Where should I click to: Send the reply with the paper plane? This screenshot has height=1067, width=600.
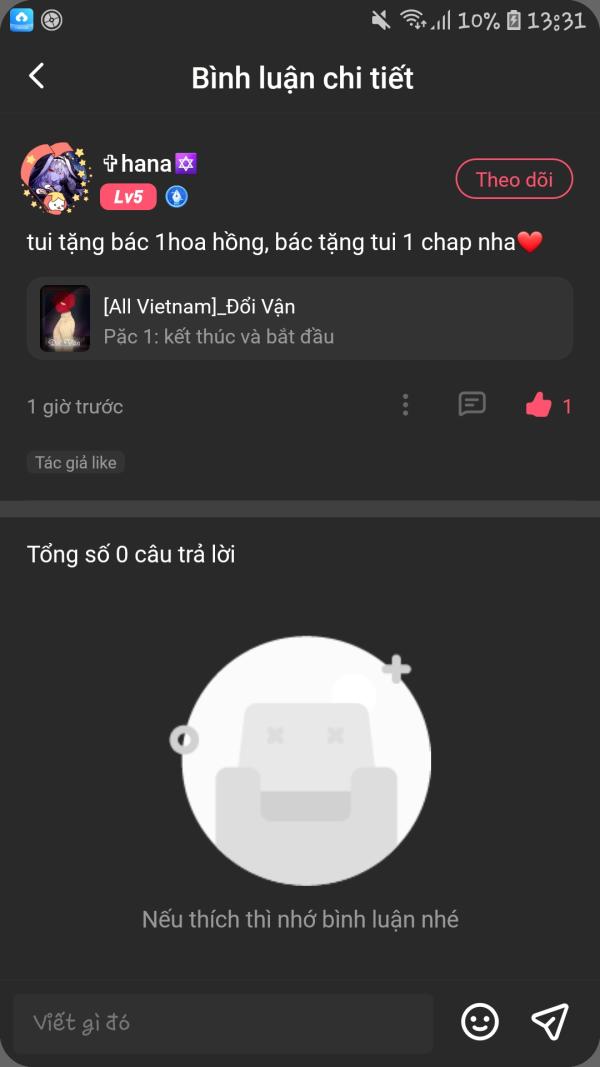point(550,1021)
